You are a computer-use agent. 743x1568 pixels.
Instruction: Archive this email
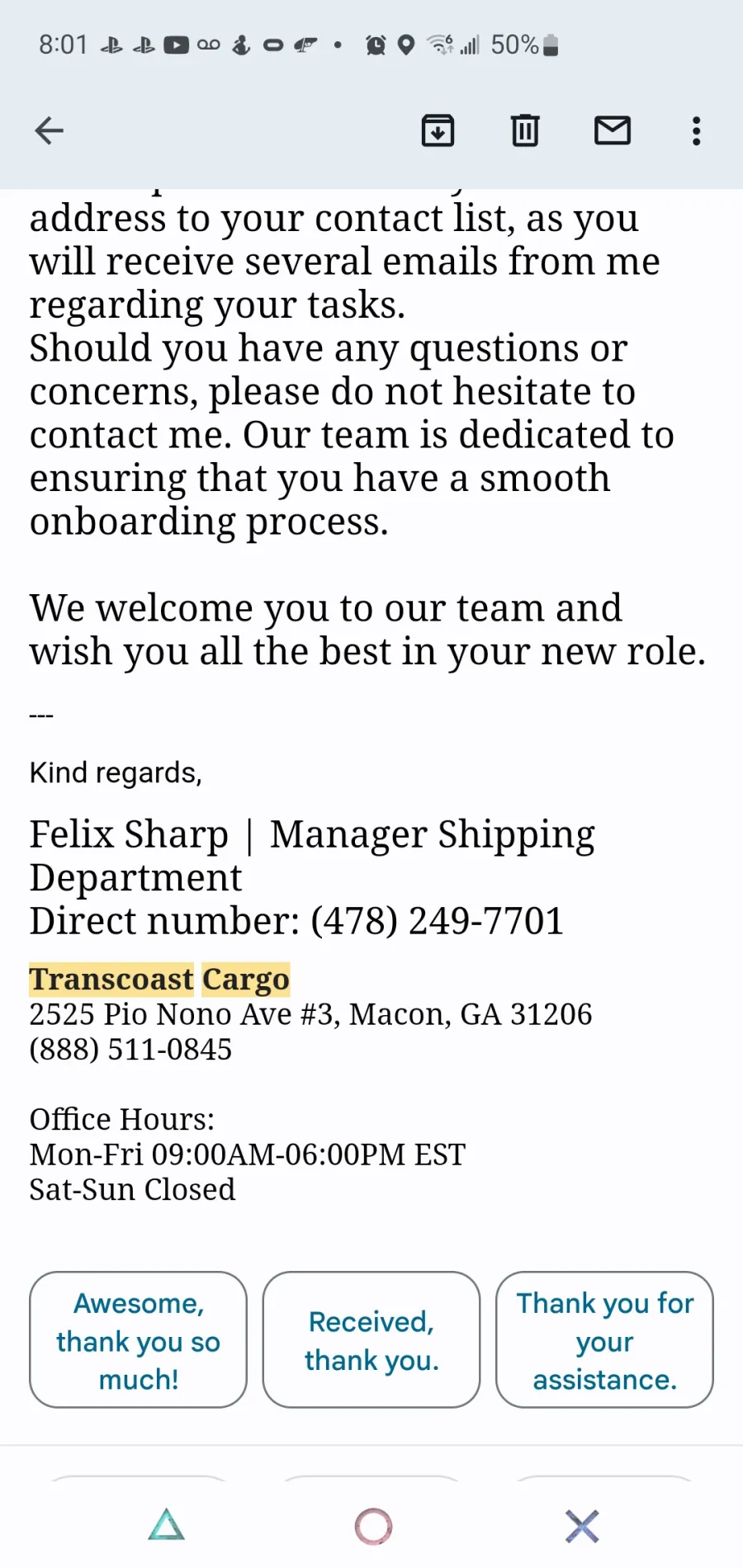point(438,130)
